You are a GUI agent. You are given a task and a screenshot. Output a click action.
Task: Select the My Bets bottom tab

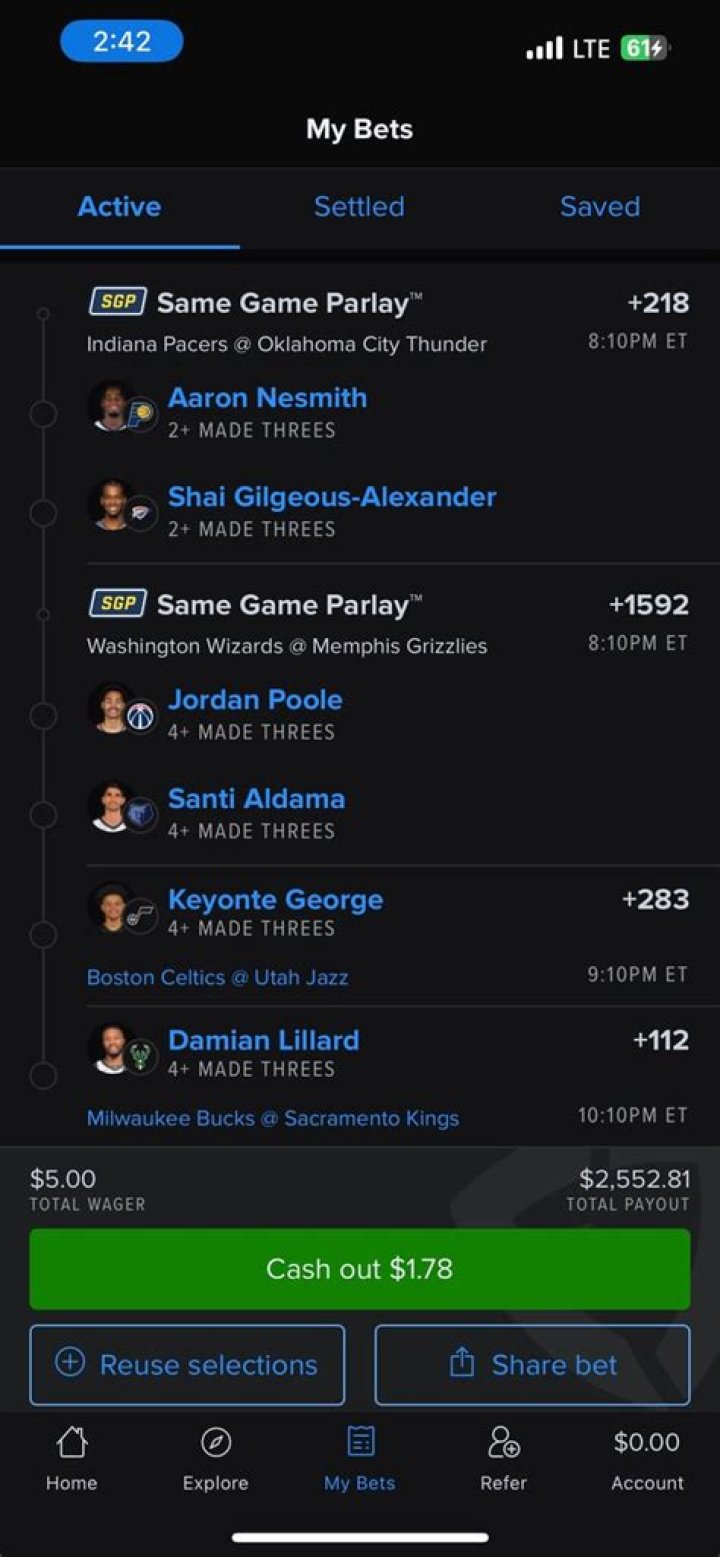pyautogui.click(x=359, y=1459)
